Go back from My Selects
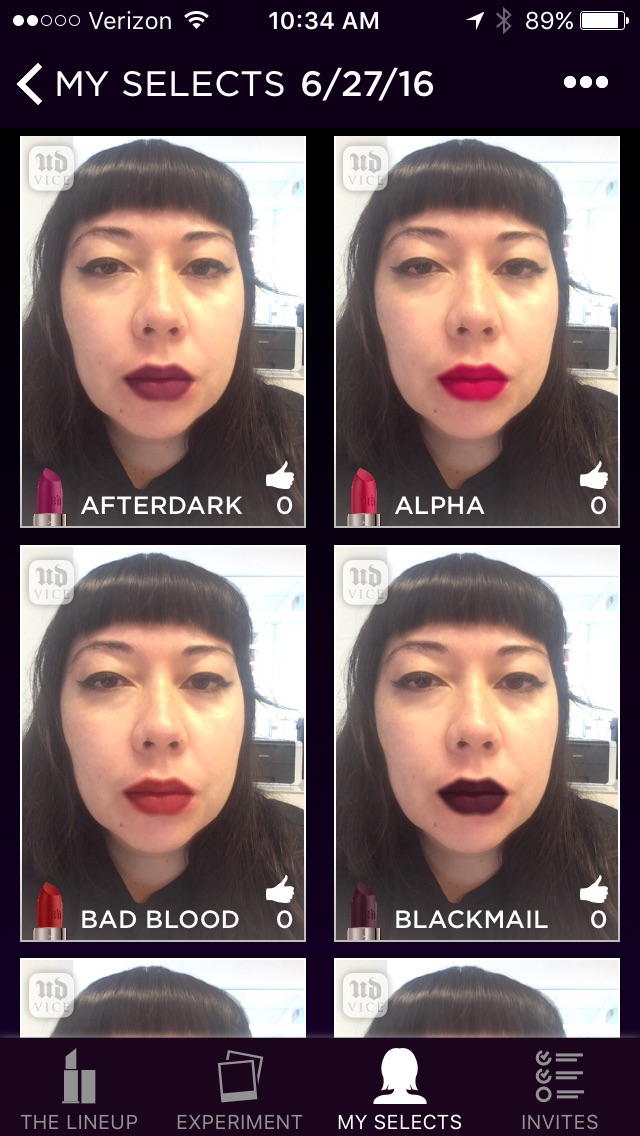The width and height of the screenshot is (640, 1136). (30, 84)
